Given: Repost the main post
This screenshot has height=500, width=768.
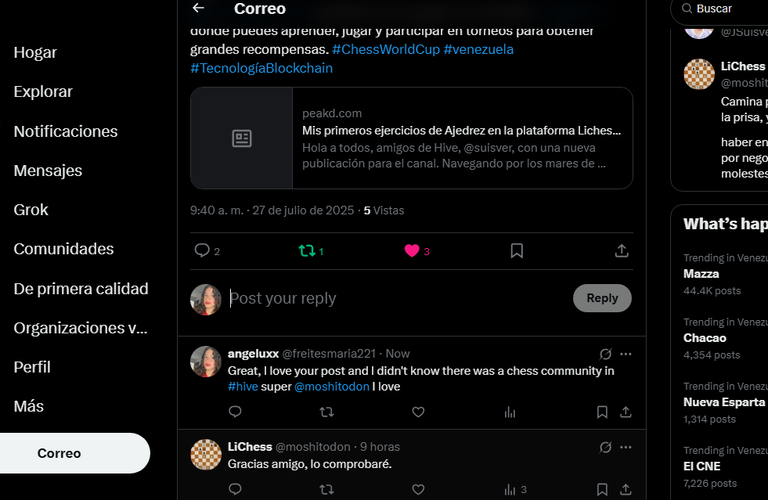Looking at the screenshot, I should (307, 251).
